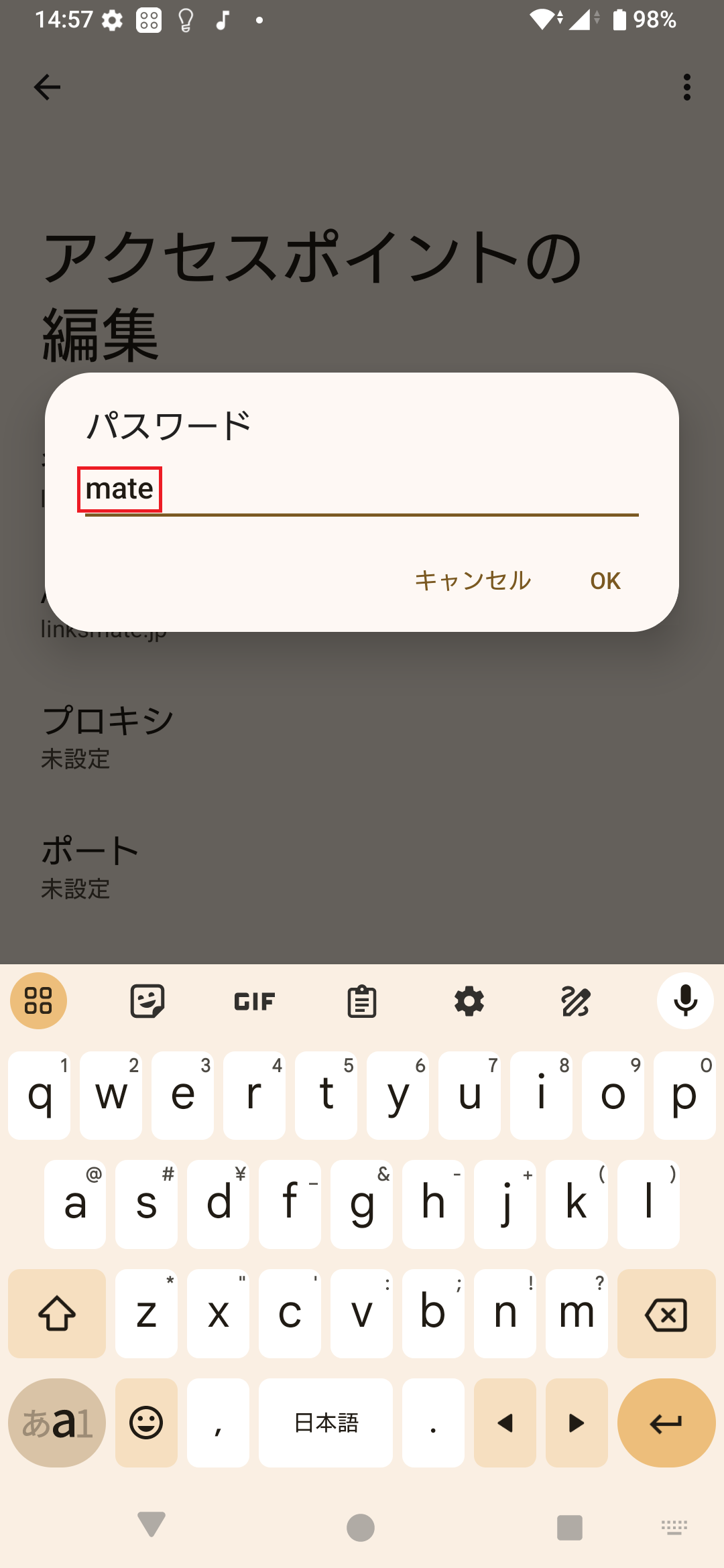Image resolution: width=724 pixels, height=1568 pixels.
Task: Open Gboard settings via the gear icon
Action: tap(469, 1001)
